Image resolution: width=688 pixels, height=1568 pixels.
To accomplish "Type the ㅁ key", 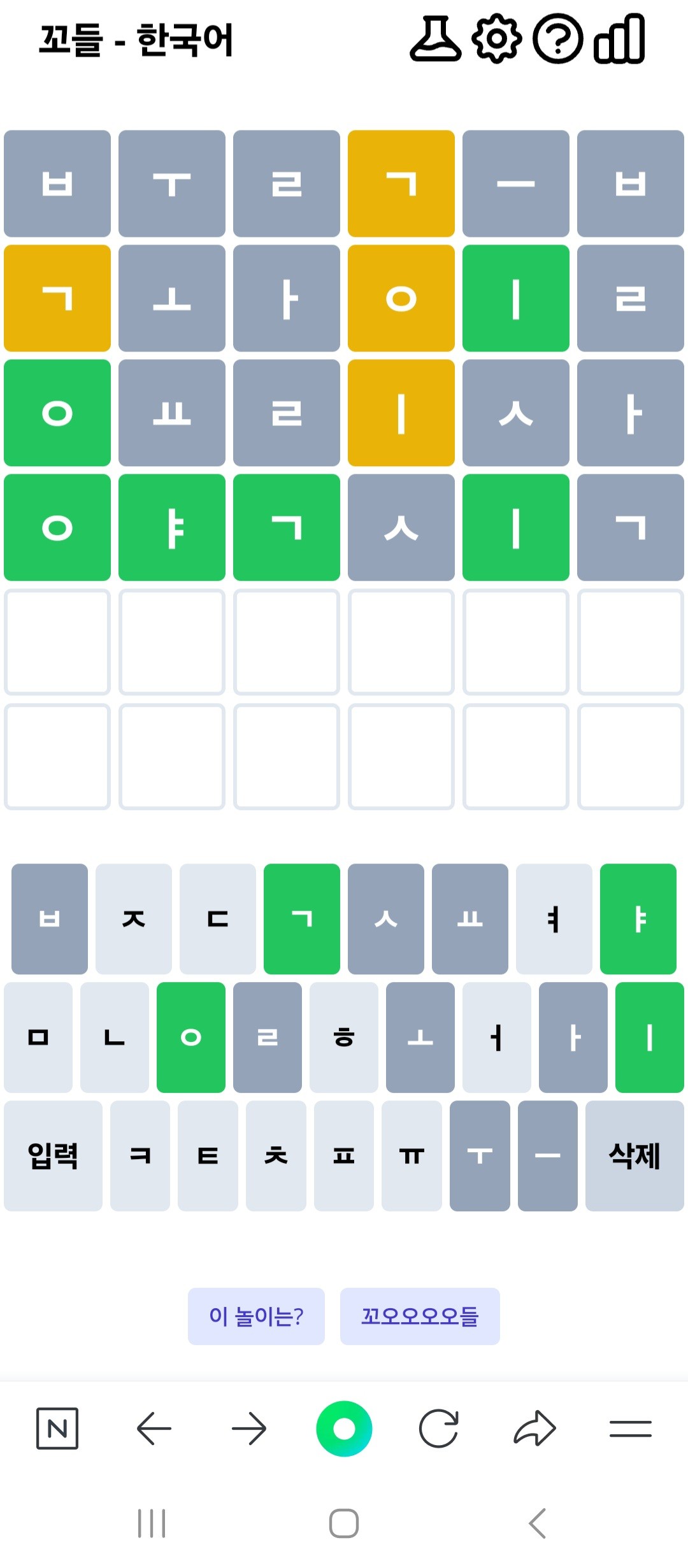I will pos(38,1037).
